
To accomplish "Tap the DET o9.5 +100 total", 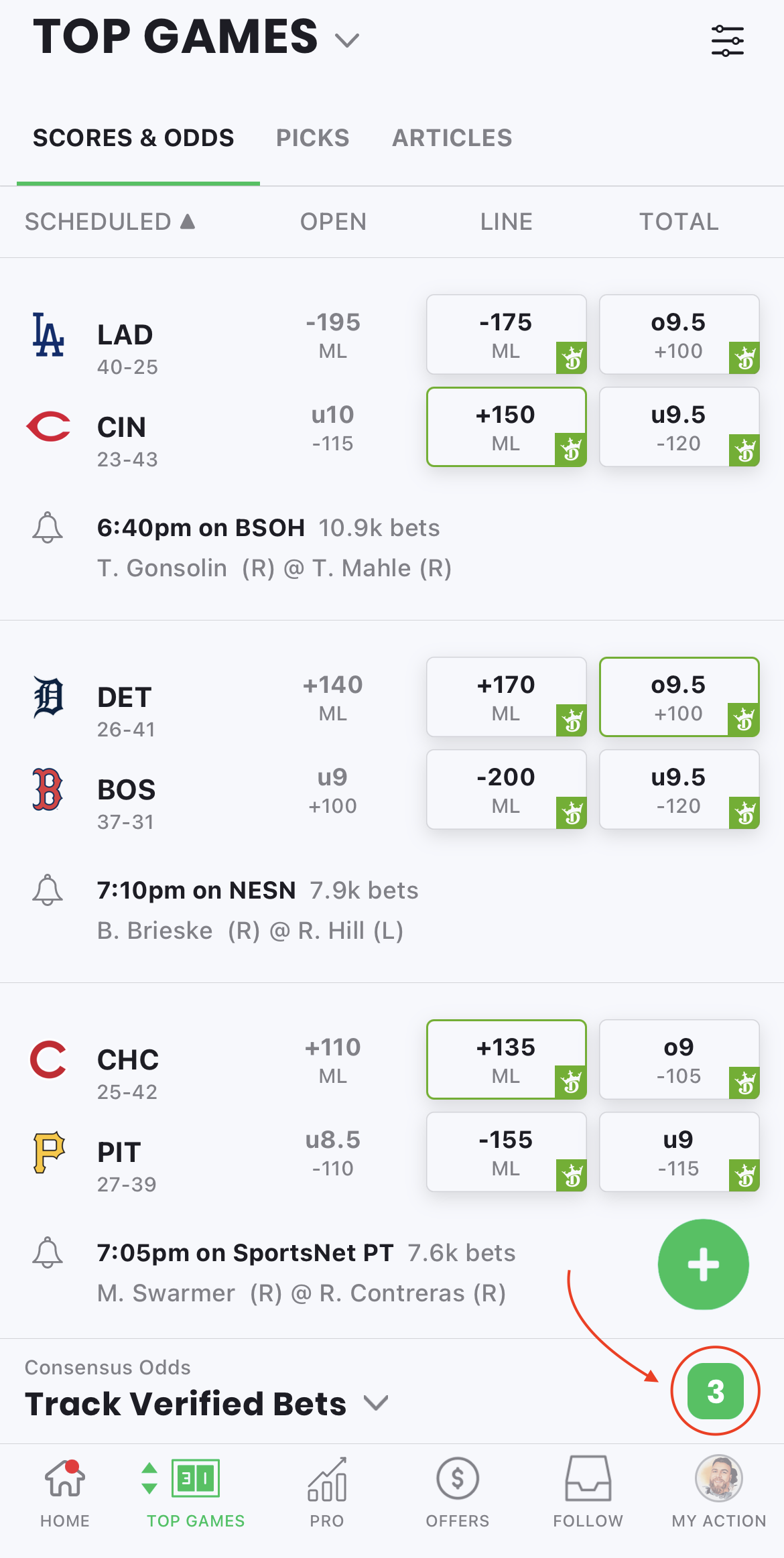I will tap(678, 697).
